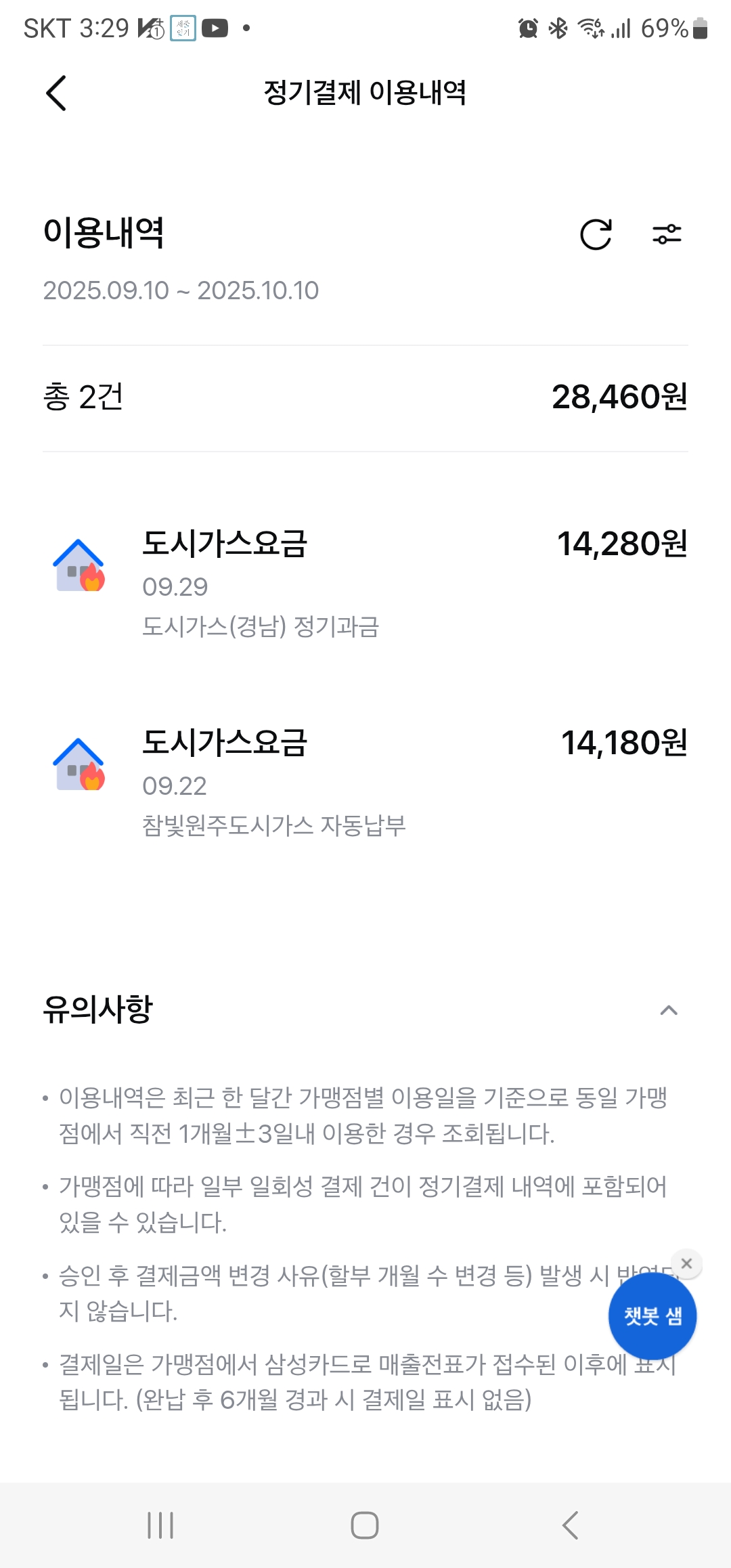Go back from 정기결제 이용내역
This screenshot has height=1568, width=731.
57,93
